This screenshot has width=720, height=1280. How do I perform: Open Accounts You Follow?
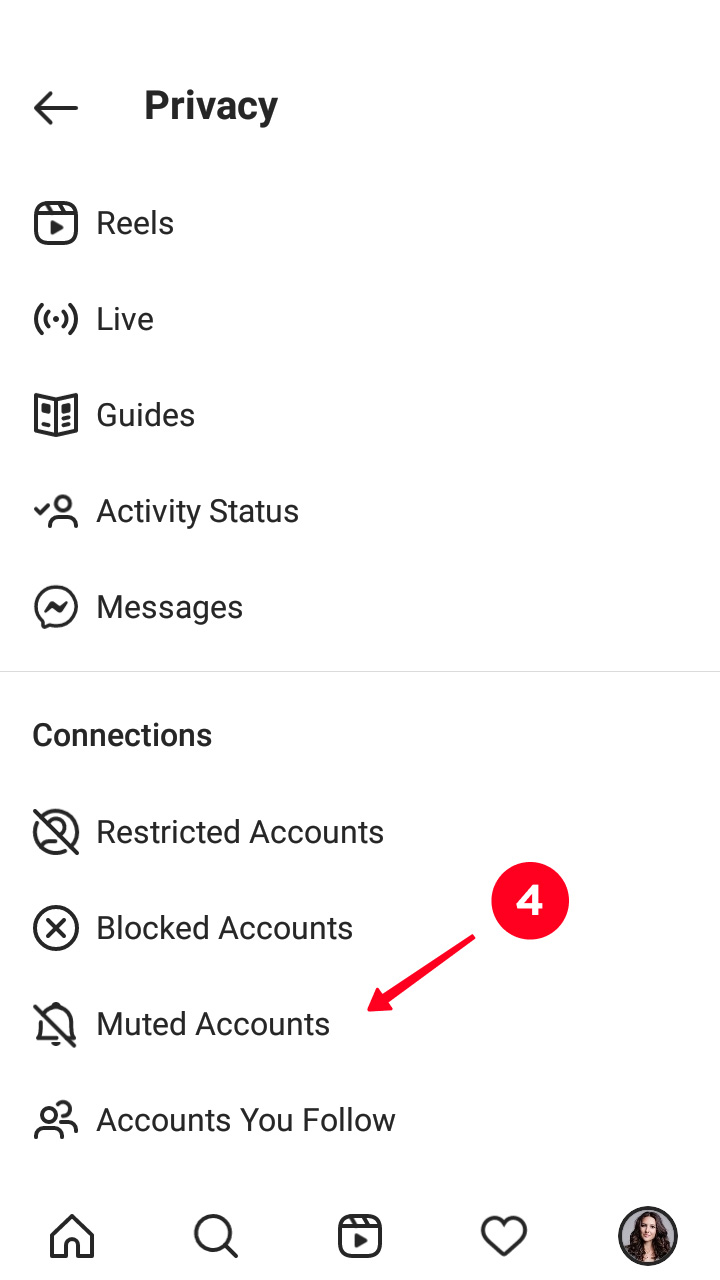(x=360, y=1120)
